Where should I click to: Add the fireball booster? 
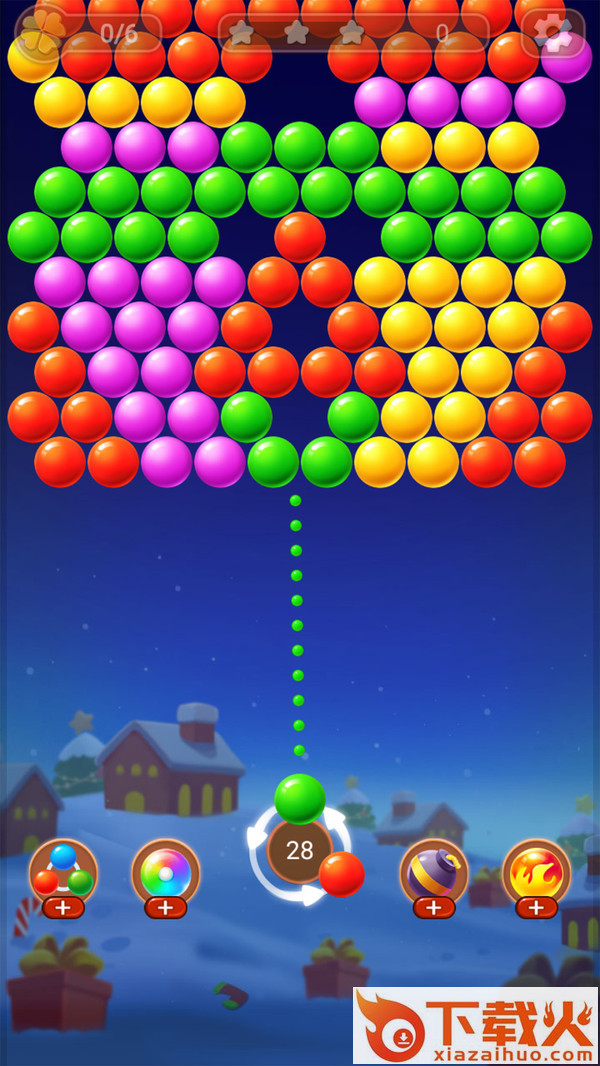(537, 907)
